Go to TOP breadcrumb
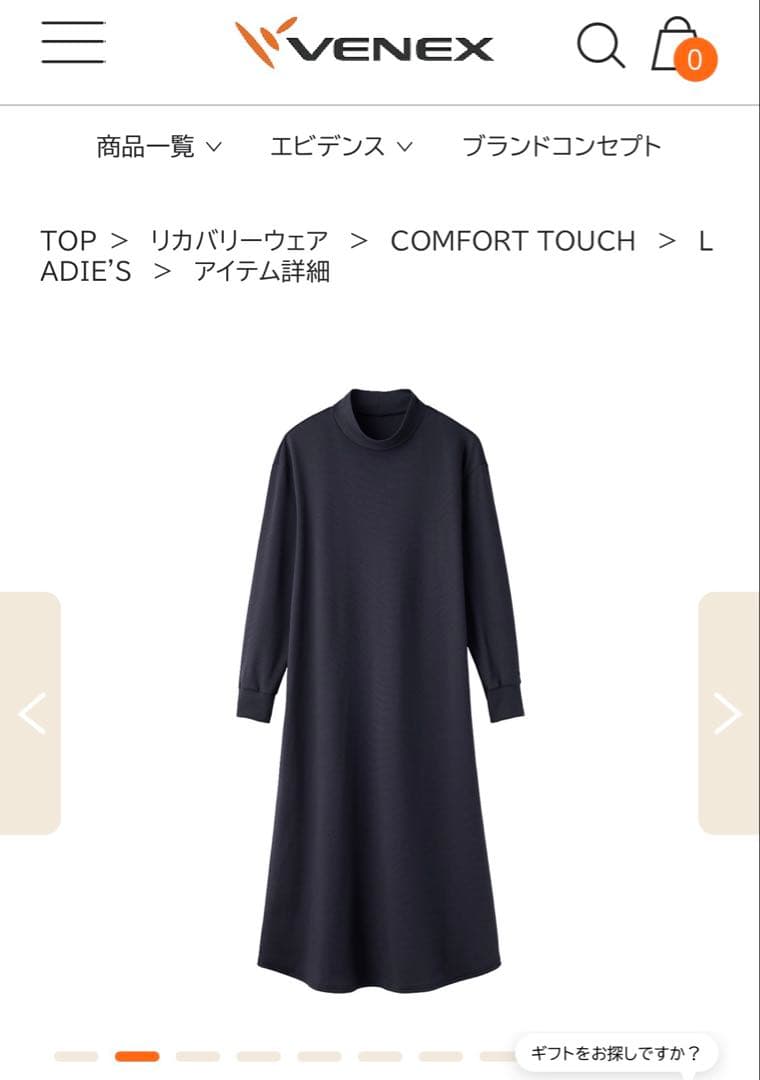The width and height of the screenshot is (760, 1080). click(x=68, y=241)
